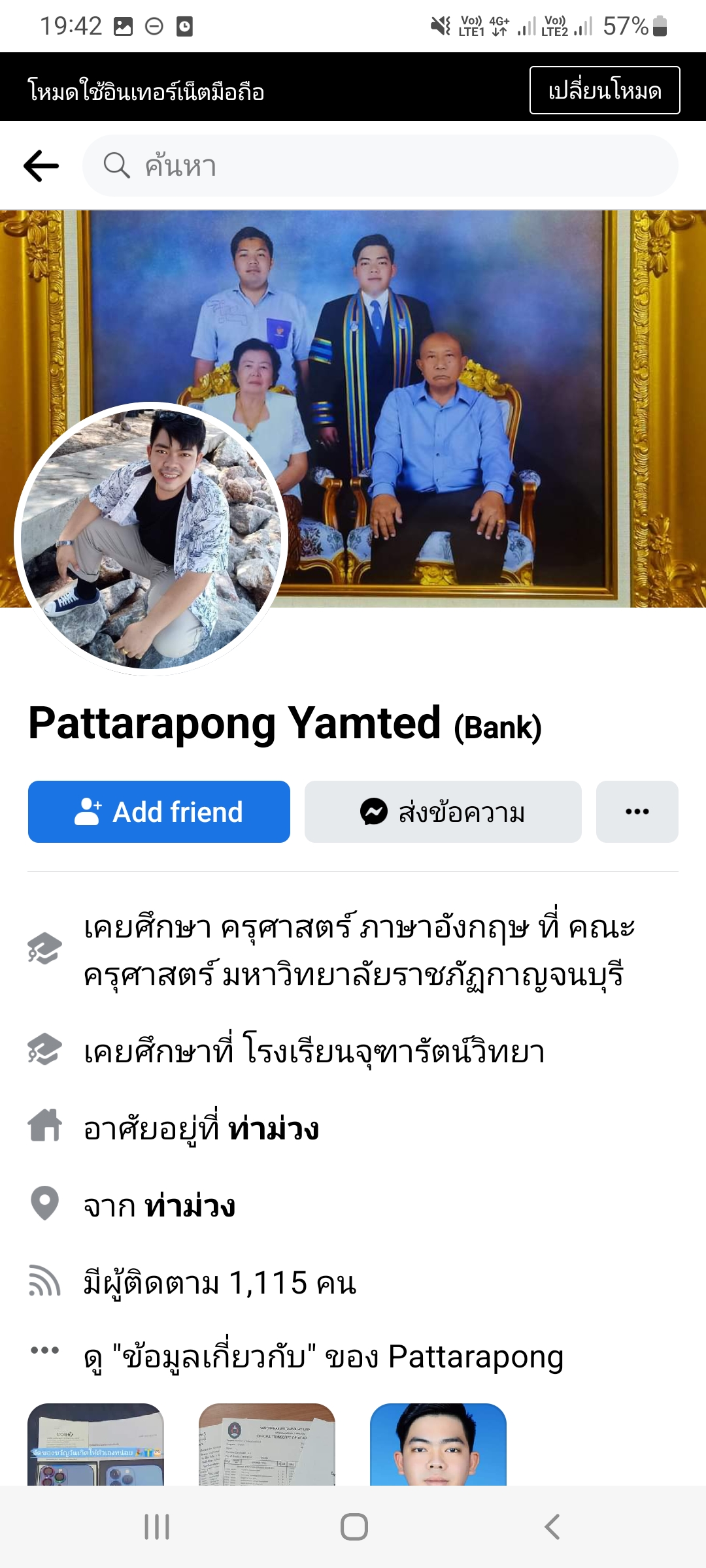Send a friend request with Add friend
Screen dimensions: 706x1568
(159, 811)
